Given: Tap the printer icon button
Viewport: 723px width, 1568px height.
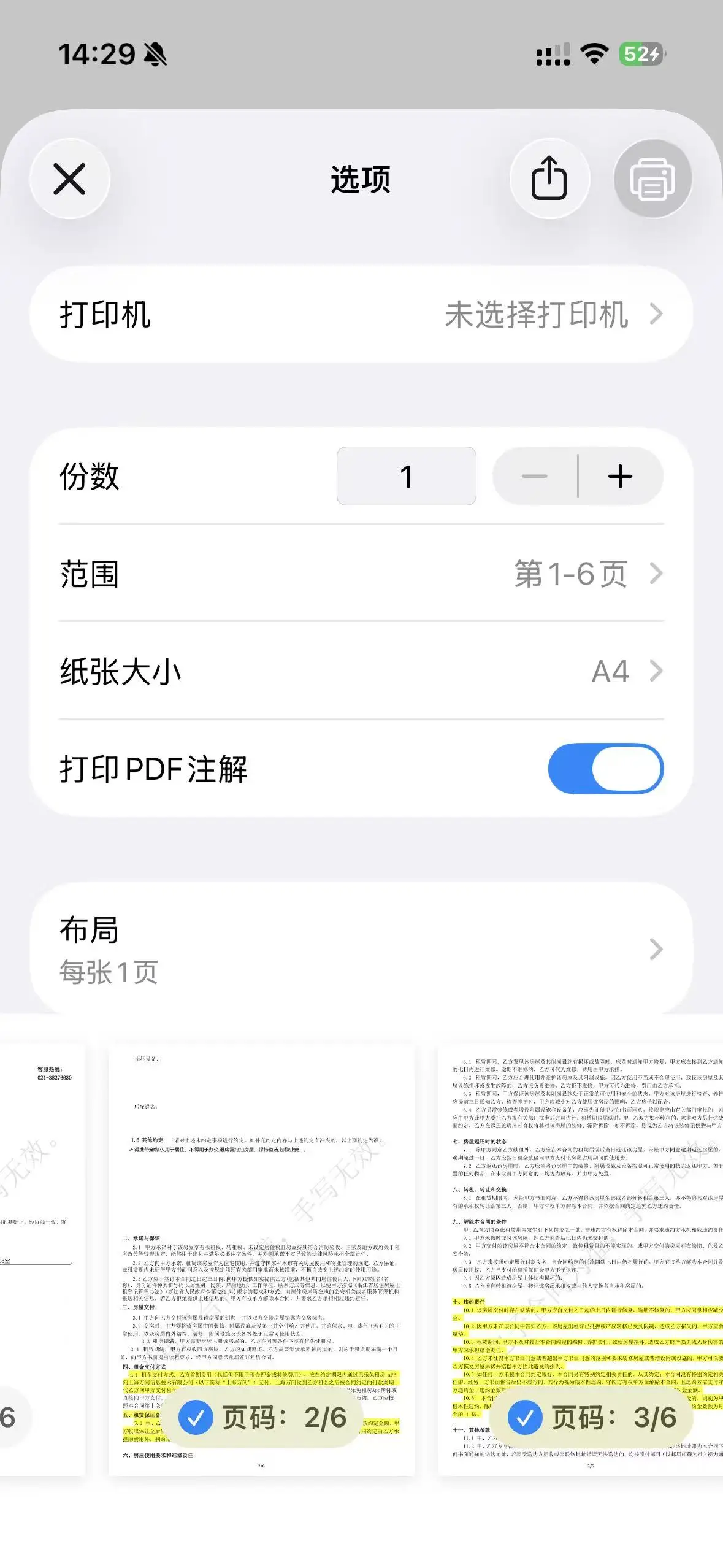Looking at the screenshot, I should pyautogui.click(x=652, y=179).
